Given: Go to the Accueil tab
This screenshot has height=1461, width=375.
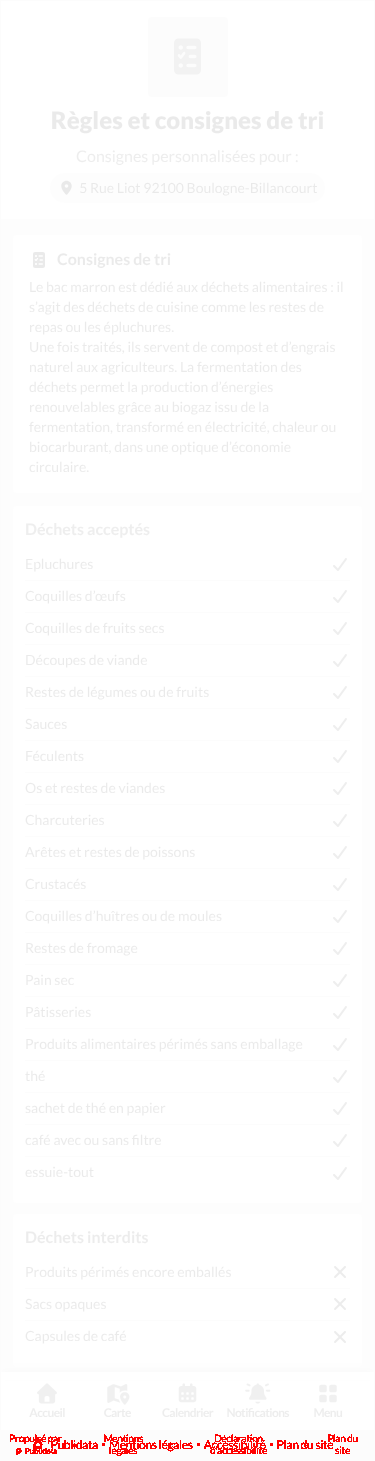Looking at the screenshot, I should [x=47, y=1402].
